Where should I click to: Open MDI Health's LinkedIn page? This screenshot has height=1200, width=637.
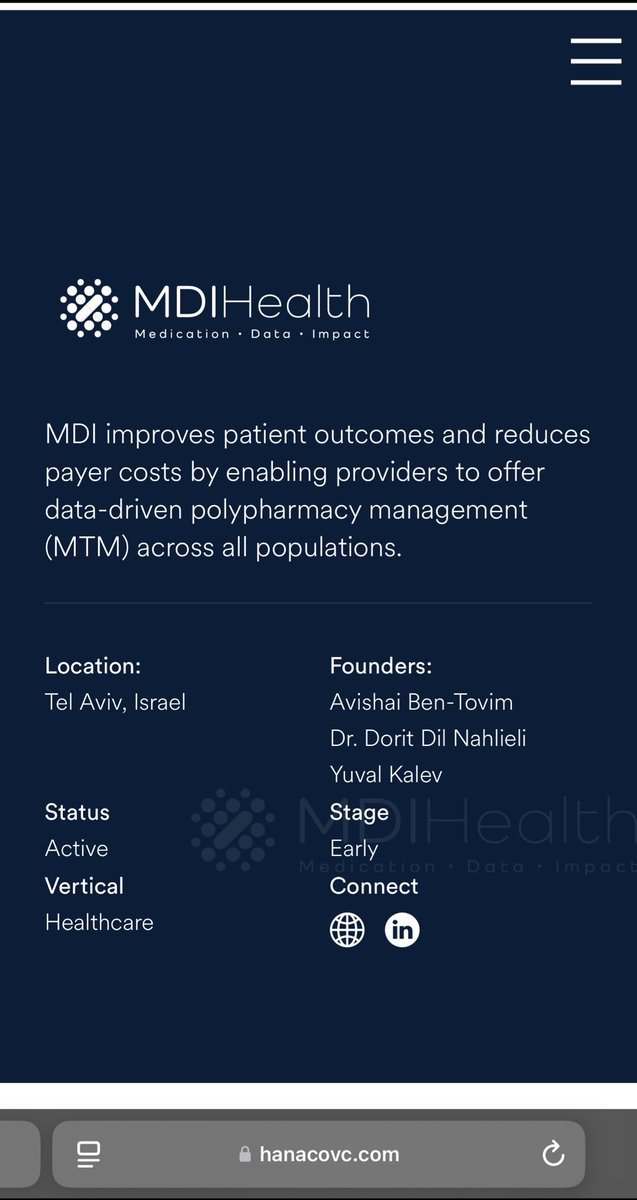click(x=402, y=930)
